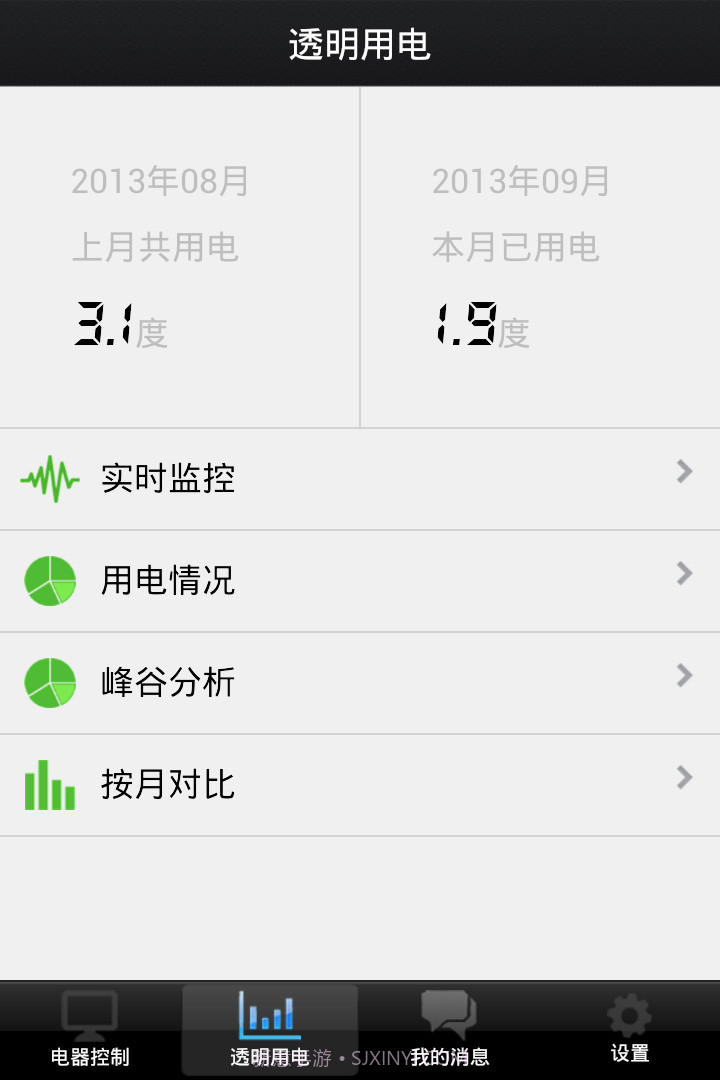Open 设置 via the gear icon
The width and height of the screenshot is (720, 1080).
(628, 1015)
